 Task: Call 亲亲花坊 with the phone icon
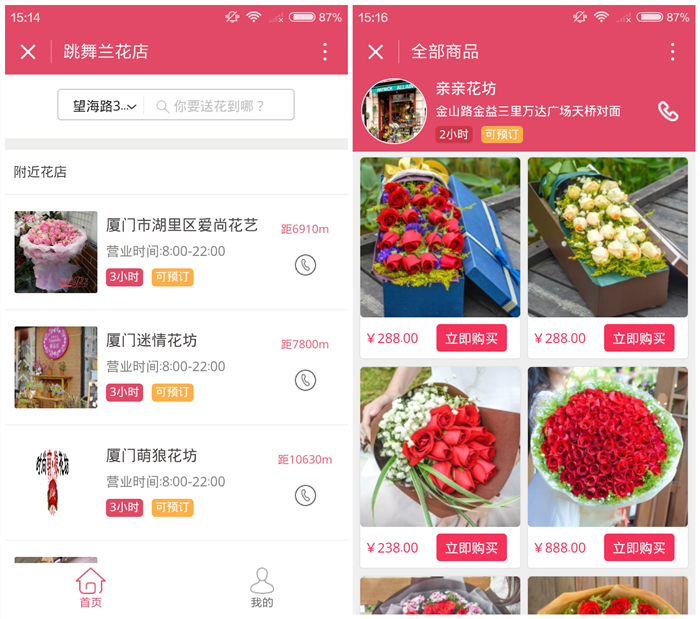pos(668,111)
